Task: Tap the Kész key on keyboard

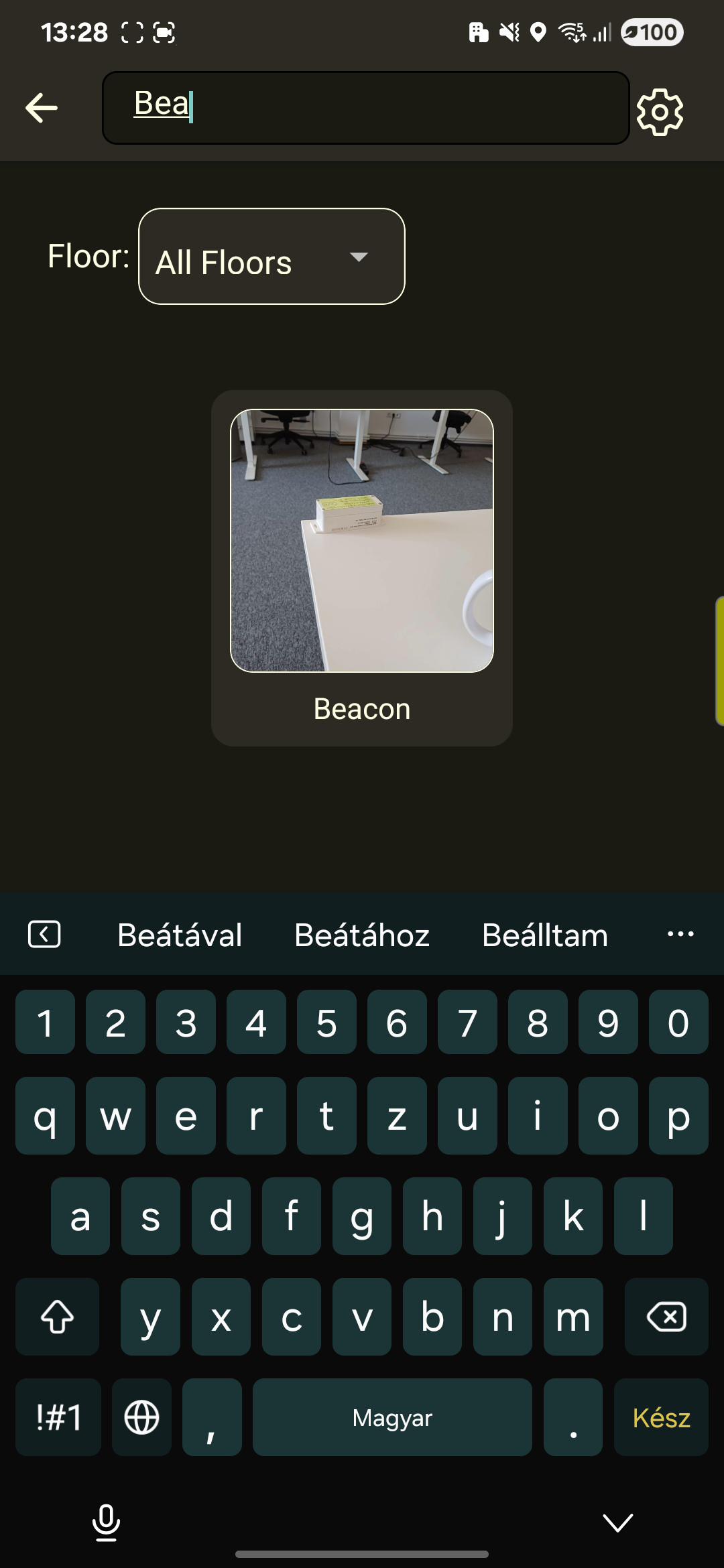Action: pyautogui.click(x=661, y=1418)
